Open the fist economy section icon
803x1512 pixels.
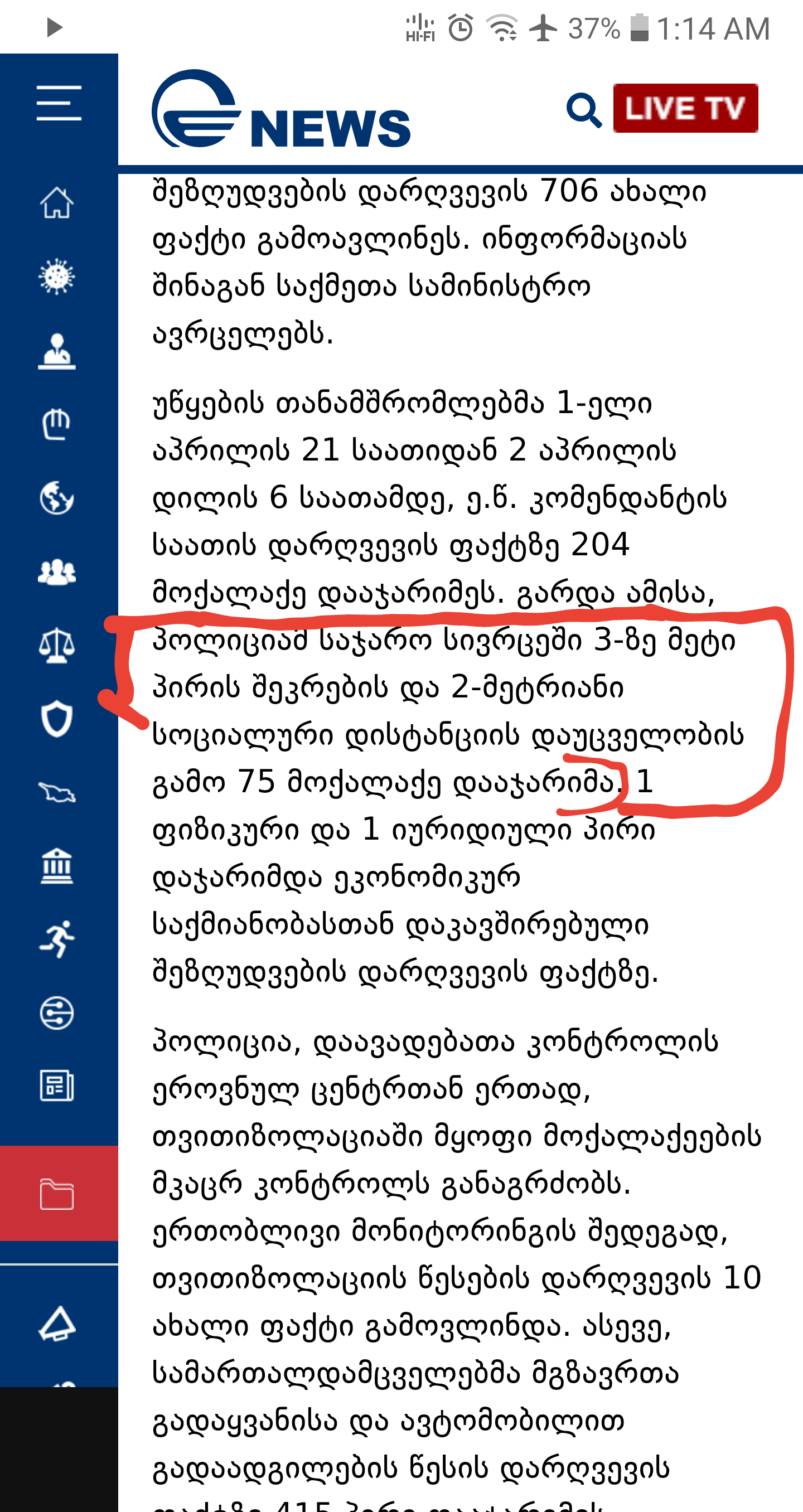(x=57, y=424)
